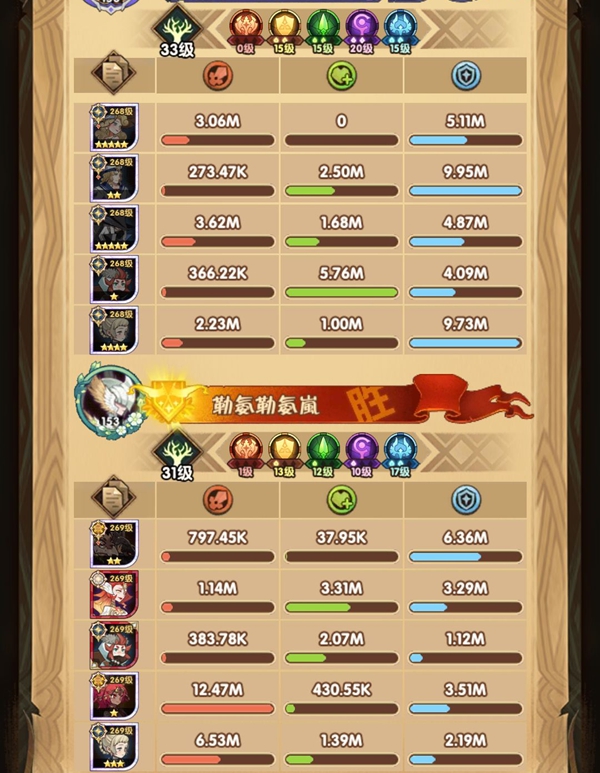View hero portrait in the 273.47K damage row
The width and height of the screenshot is (600, 773).
coord(113,178)
